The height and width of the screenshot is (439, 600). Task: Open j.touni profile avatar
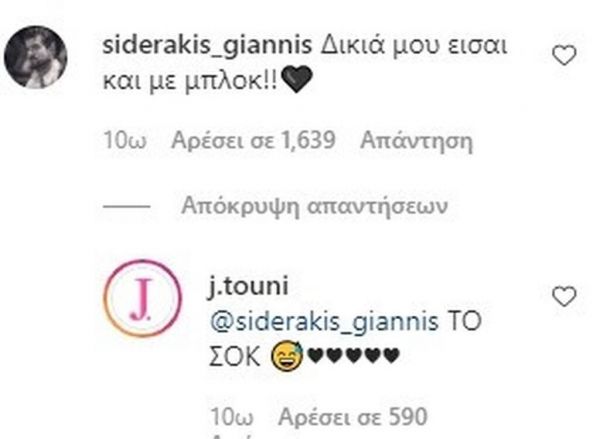click(x=143, y=299)
